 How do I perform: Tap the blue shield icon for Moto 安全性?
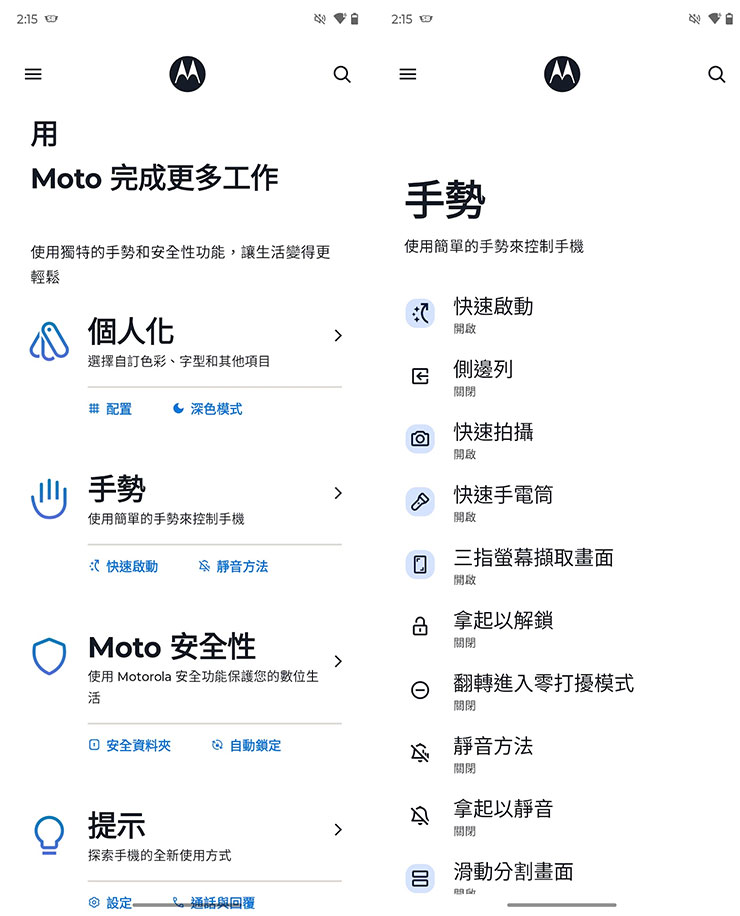tap(49, 657)
